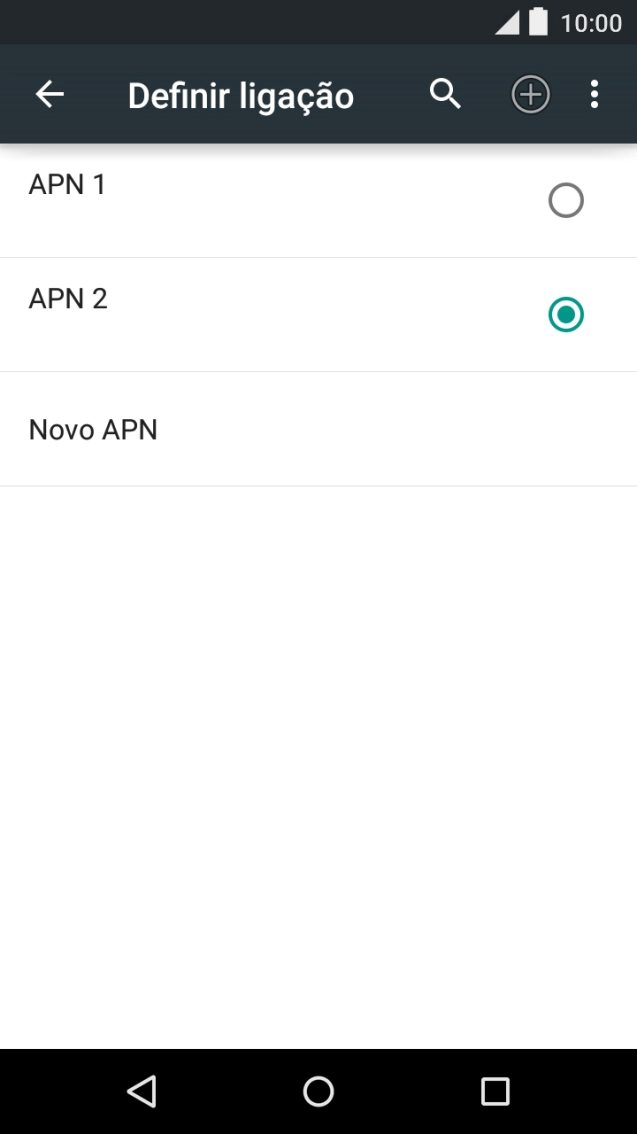Viewport: 637px width, 1134px height.
Task: Select the APN 1 radio button
Action: click(x=566, y=201)
